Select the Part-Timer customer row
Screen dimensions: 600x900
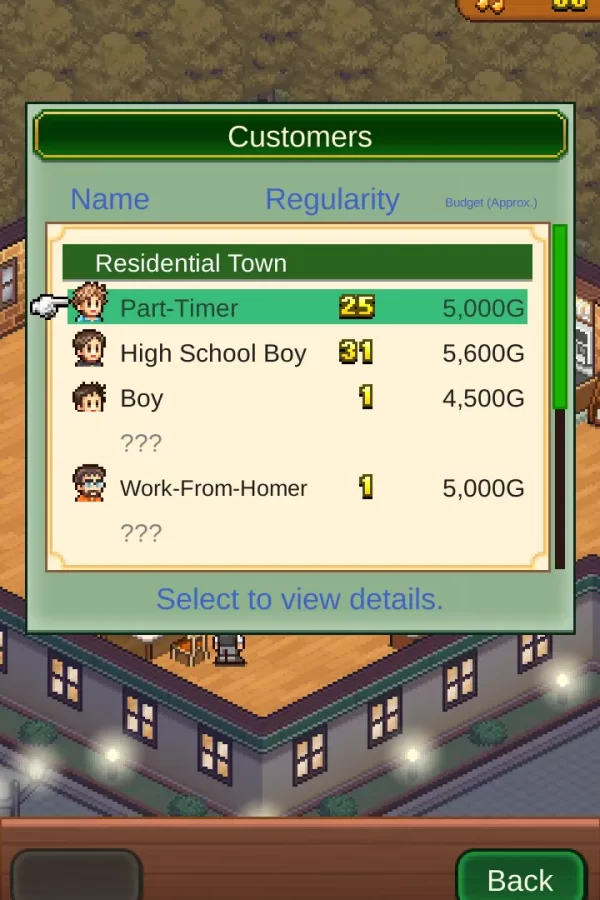click(297, 308)
